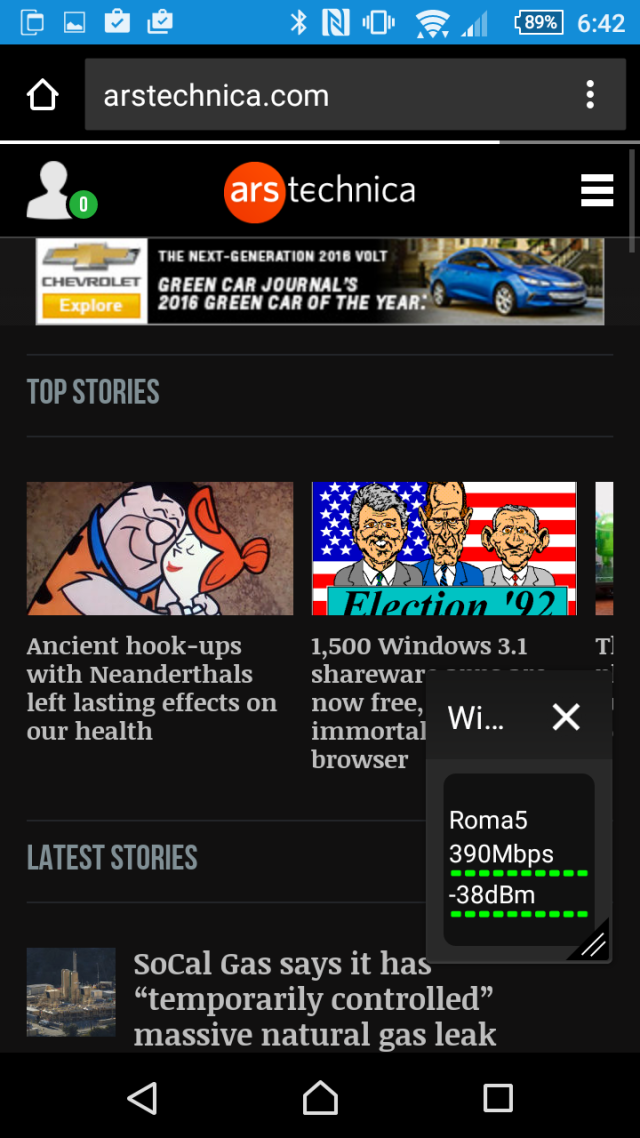Open the Election '92 story image

coord(444,548)
